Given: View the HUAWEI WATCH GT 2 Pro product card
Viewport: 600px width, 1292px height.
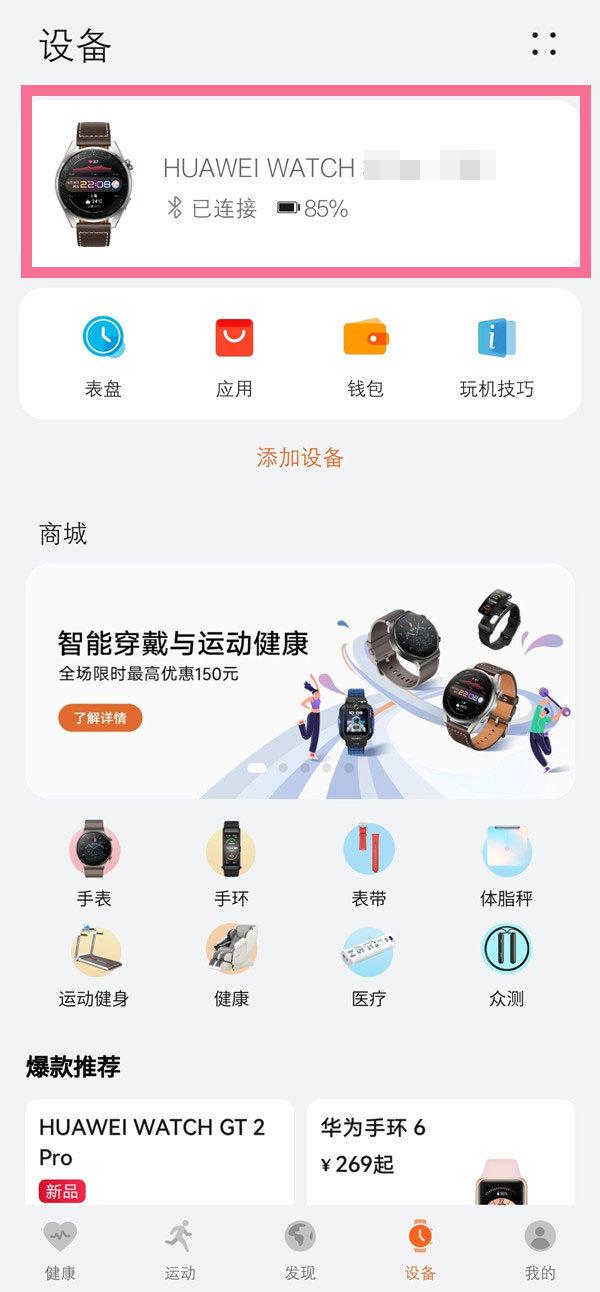Looking at the screenshot, I should tap(160, 1152).
